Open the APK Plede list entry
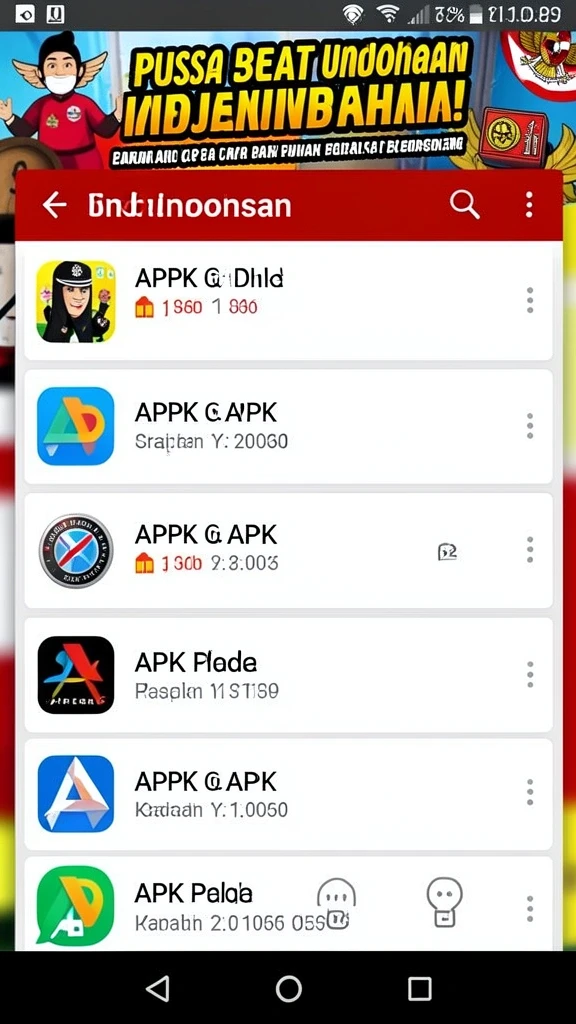 [x=288, y=675]
